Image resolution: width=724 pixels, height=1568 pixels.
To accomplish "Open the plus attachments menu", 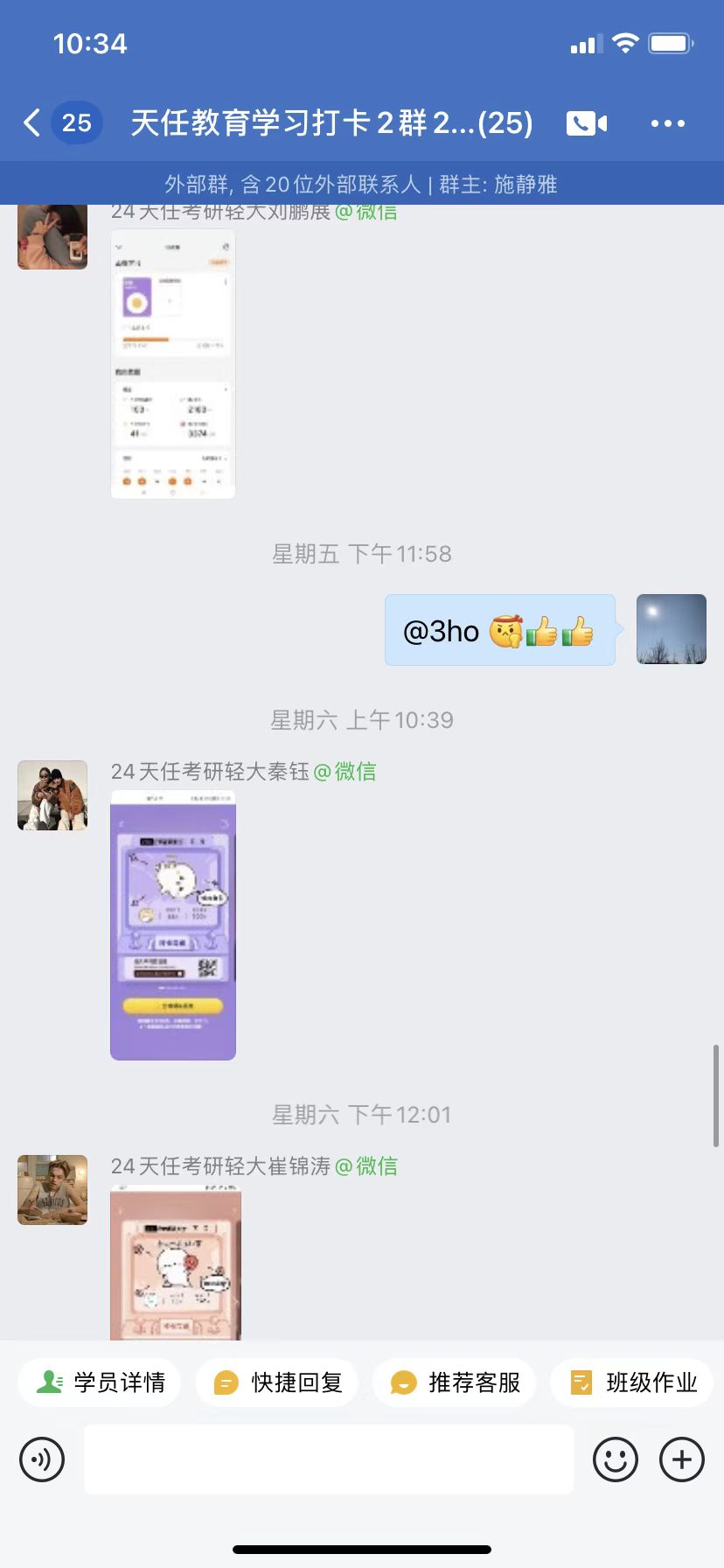I will click(x=682, y=1459).
